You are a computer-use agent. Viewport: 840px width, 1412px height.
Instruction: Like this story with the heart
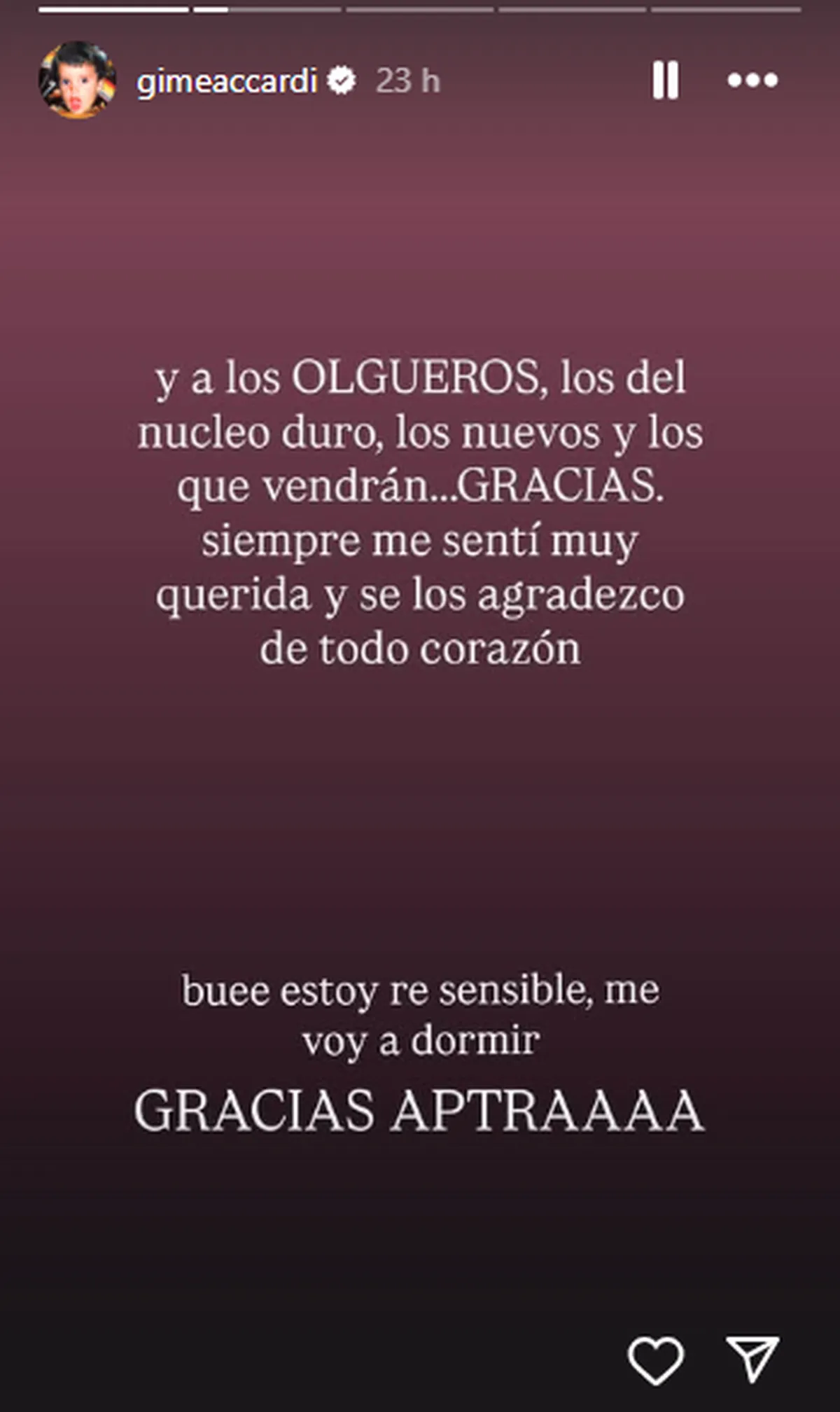click(655, 1359)
